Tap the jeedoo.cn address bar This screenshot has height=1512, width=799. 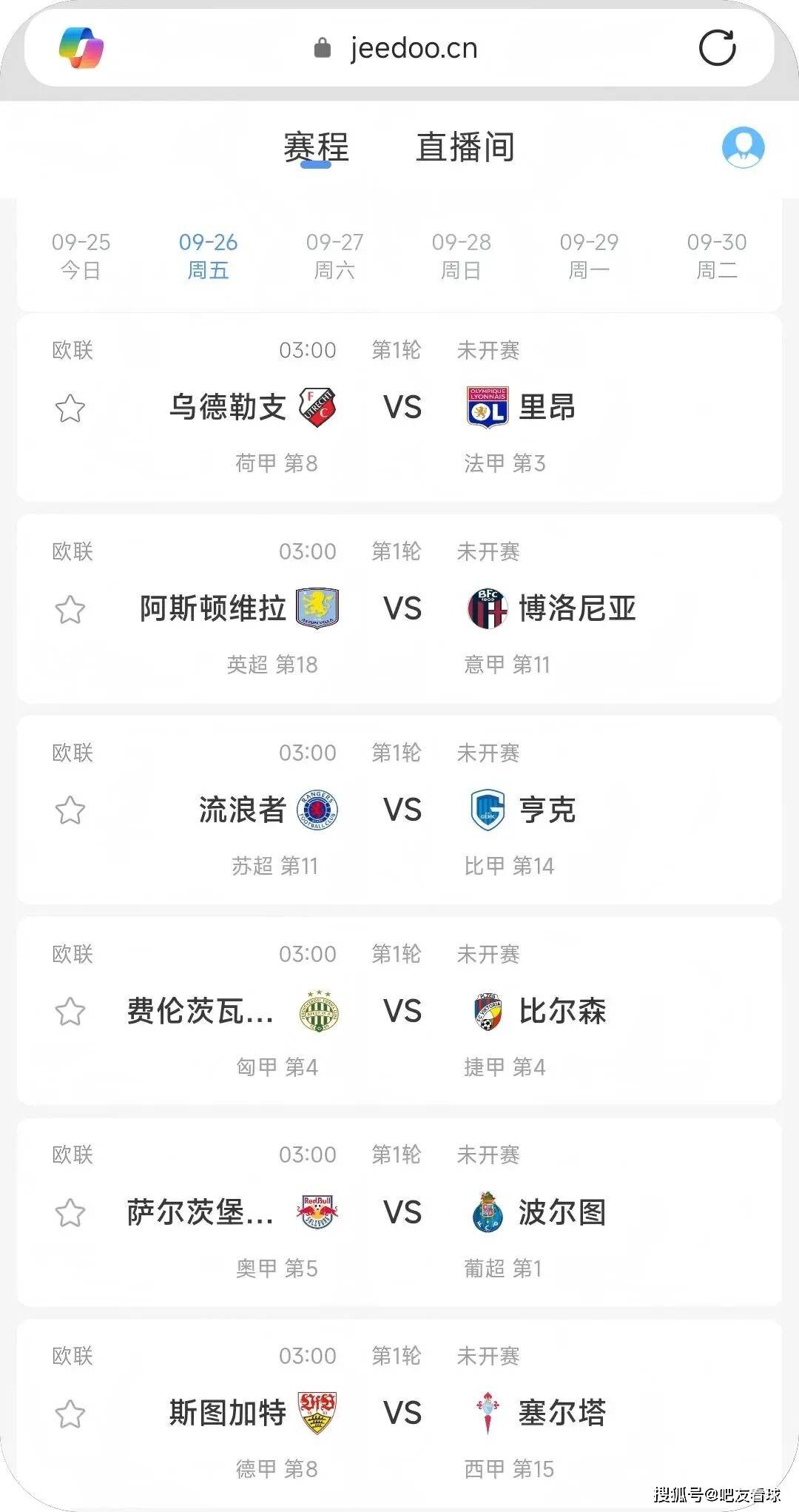click(x=399, y=49)
